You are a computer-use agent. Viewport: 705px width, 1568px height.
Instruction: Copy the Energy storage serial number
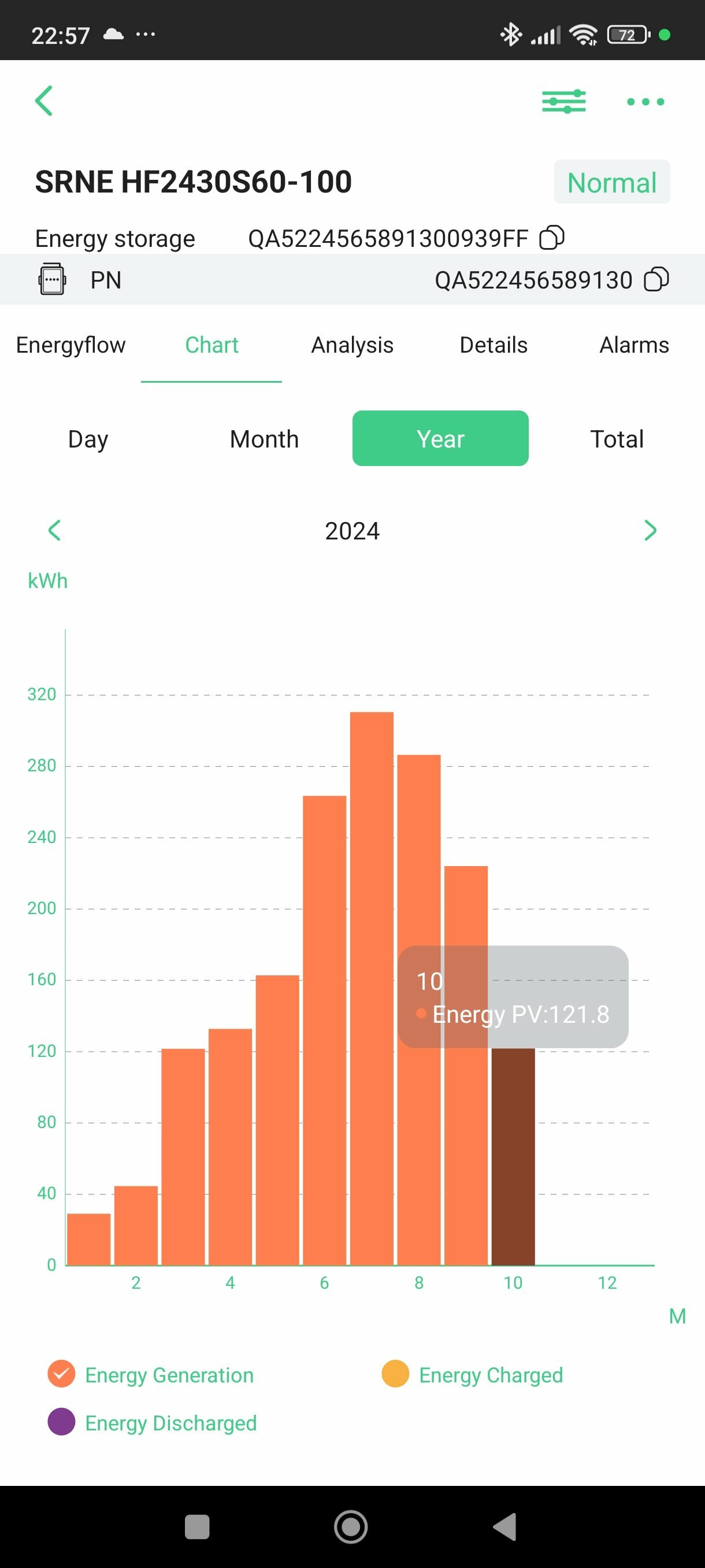tap(552, 238)
